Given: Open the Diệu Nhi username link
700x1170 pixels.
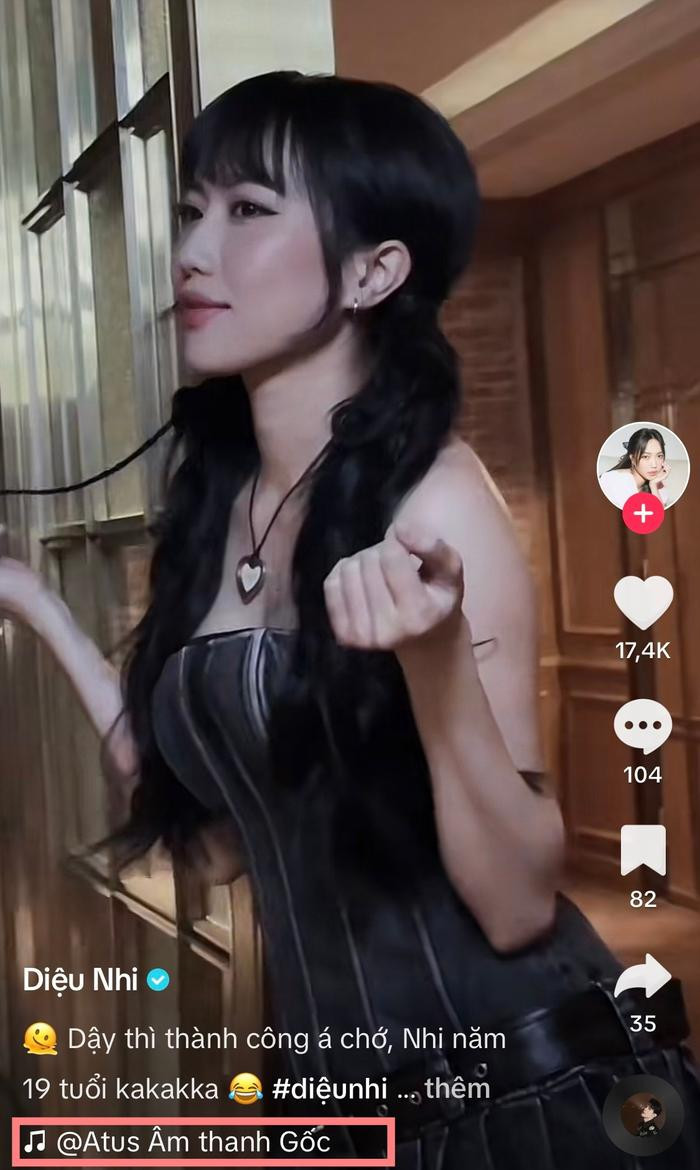Looking at the screenshot, I should pos(82,979).
